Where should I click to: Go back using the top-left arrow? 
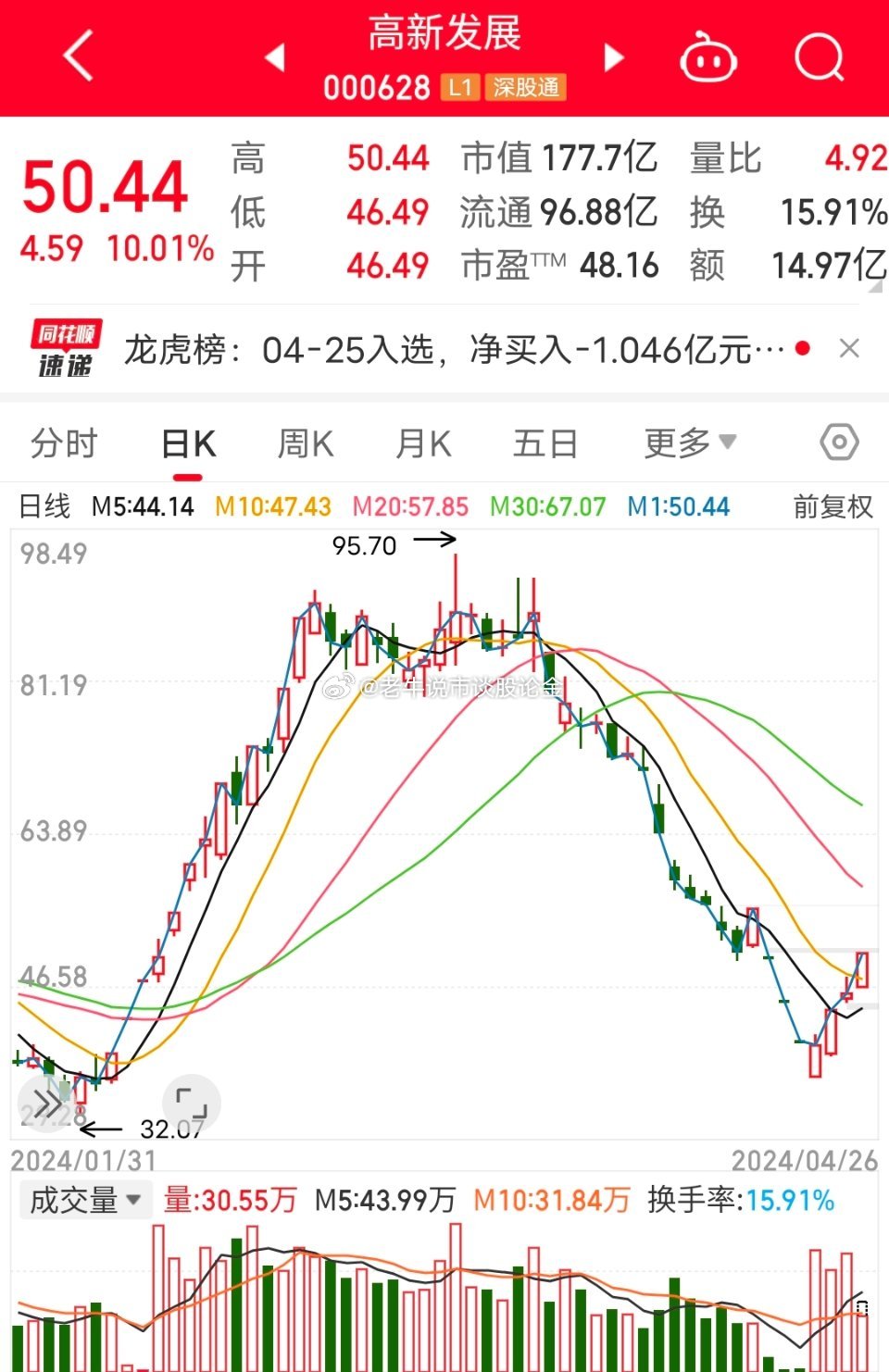pyautogui.click(x=79, y=56)
